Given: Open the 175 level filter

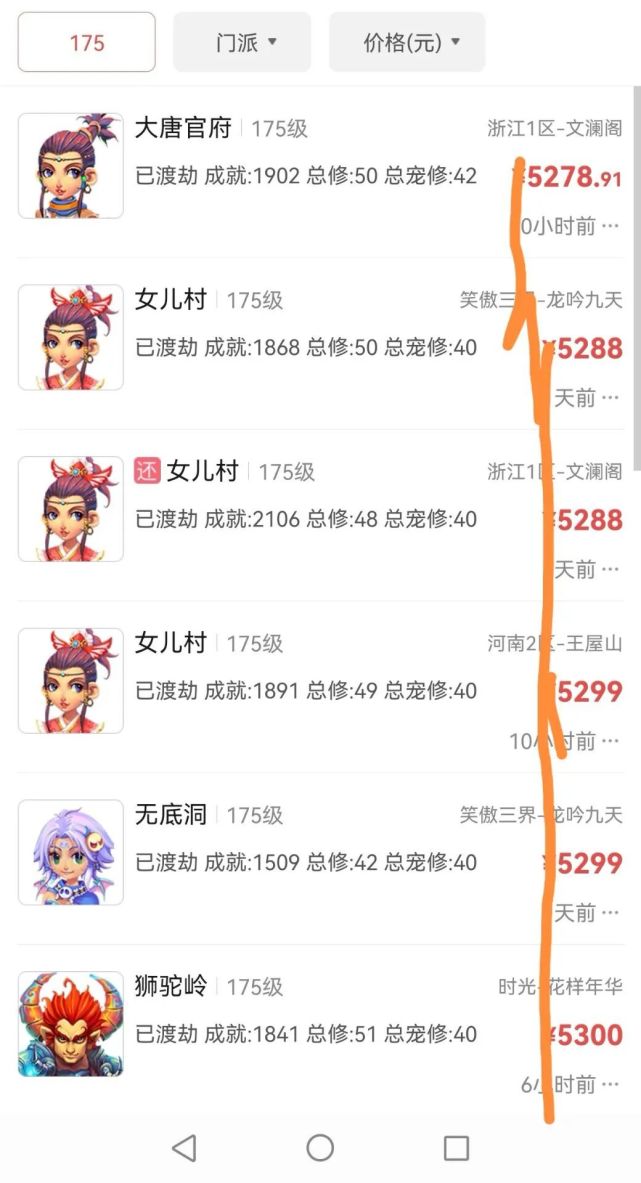Looking at the screenshot, I should pos(86,42).
